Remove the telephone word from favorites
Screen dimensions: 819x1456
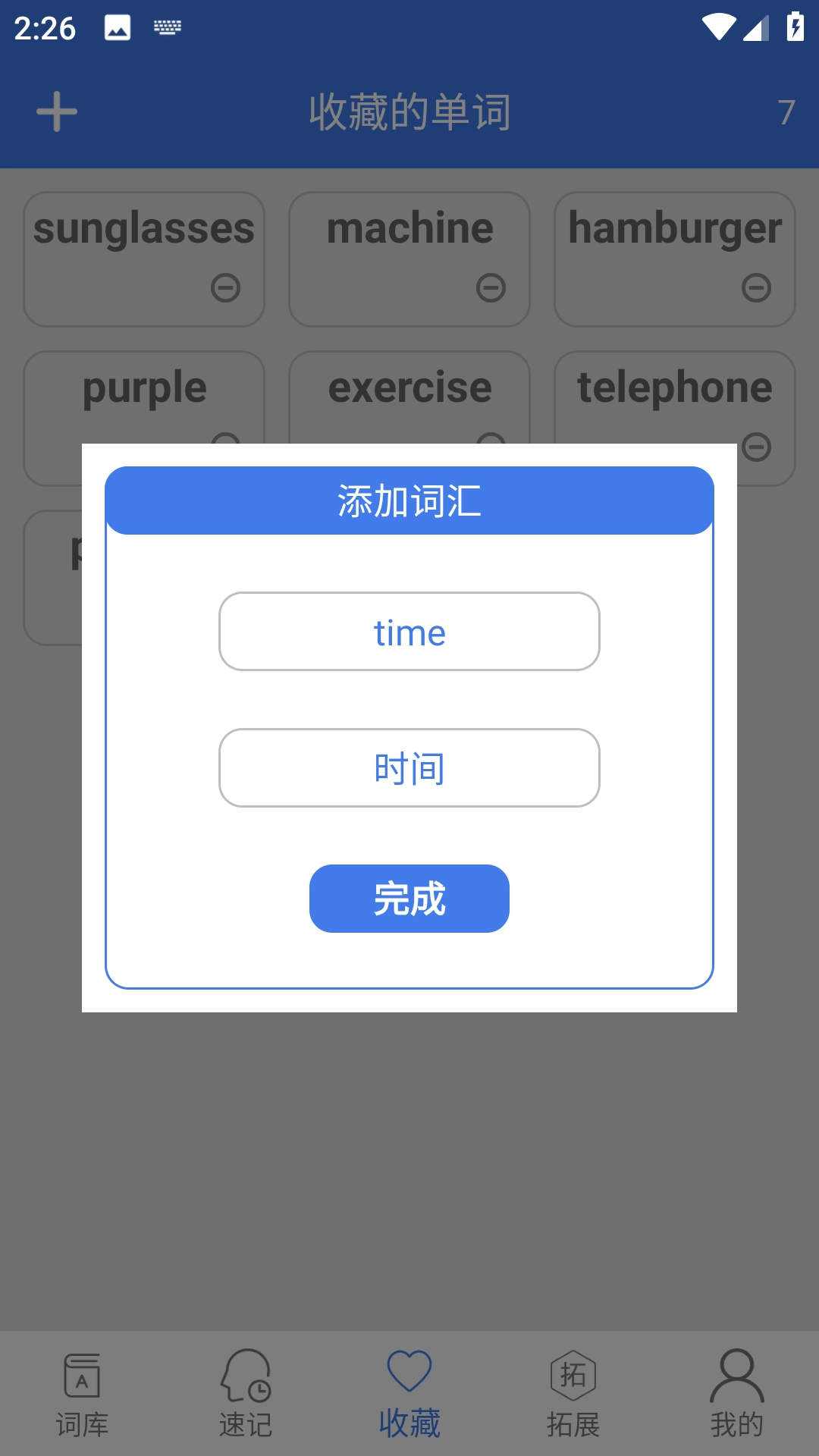click(x=756, y=447)
